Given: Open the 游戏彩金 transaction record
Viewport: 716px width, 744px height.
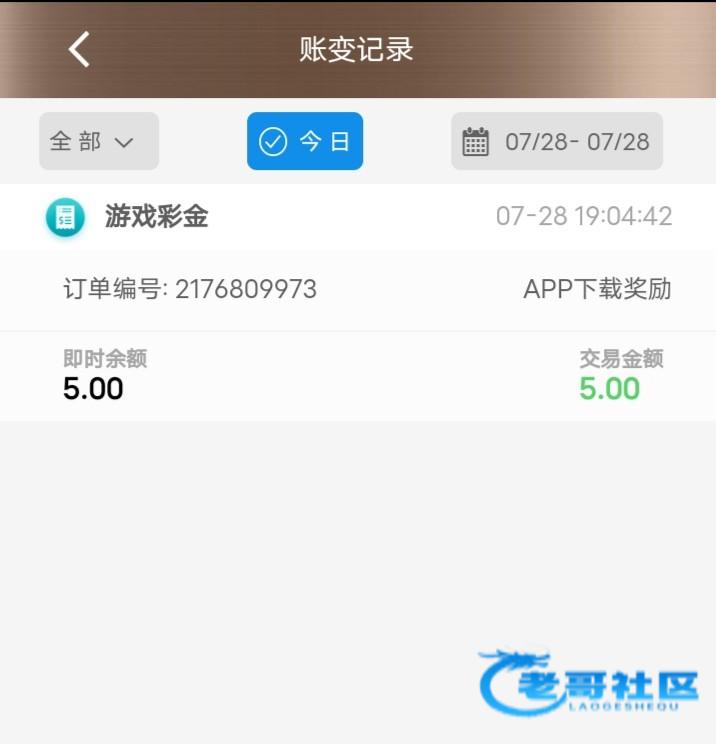Looking at the screenshot, I should (357, 216).
